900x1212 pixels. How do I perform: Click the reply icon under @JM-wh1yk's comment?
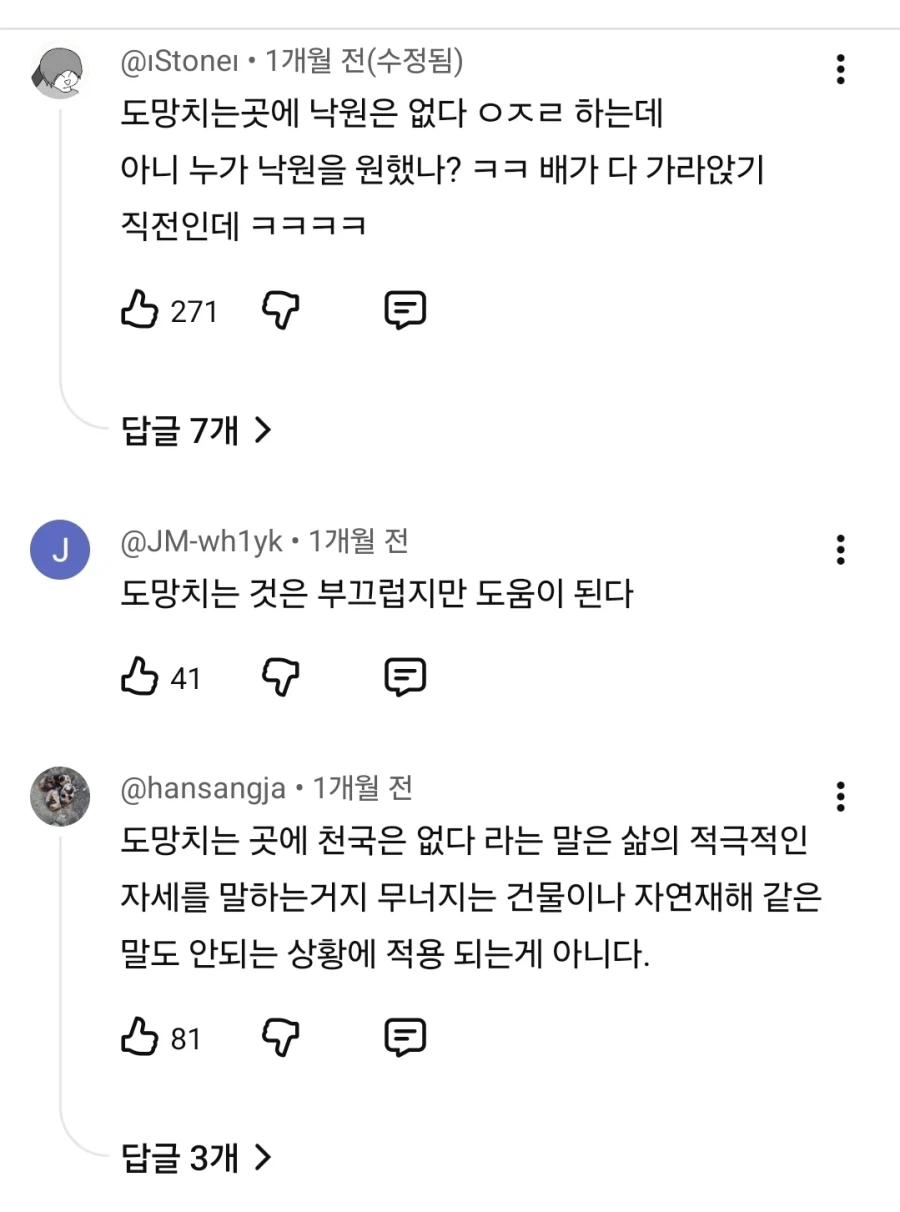(405, 677)
